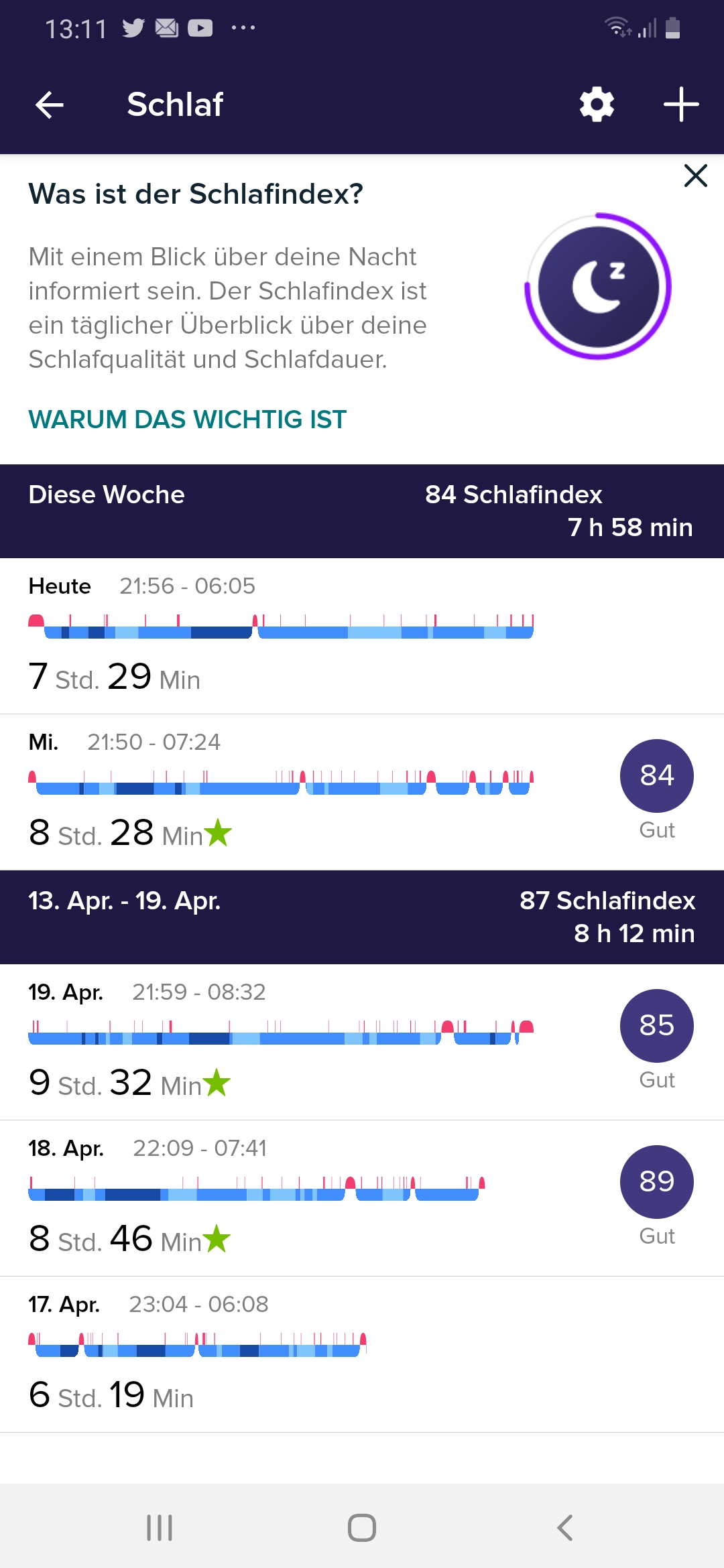Tap the system home button
This screenshot has width=724, height=1568.
click(x=362, y=1528)
